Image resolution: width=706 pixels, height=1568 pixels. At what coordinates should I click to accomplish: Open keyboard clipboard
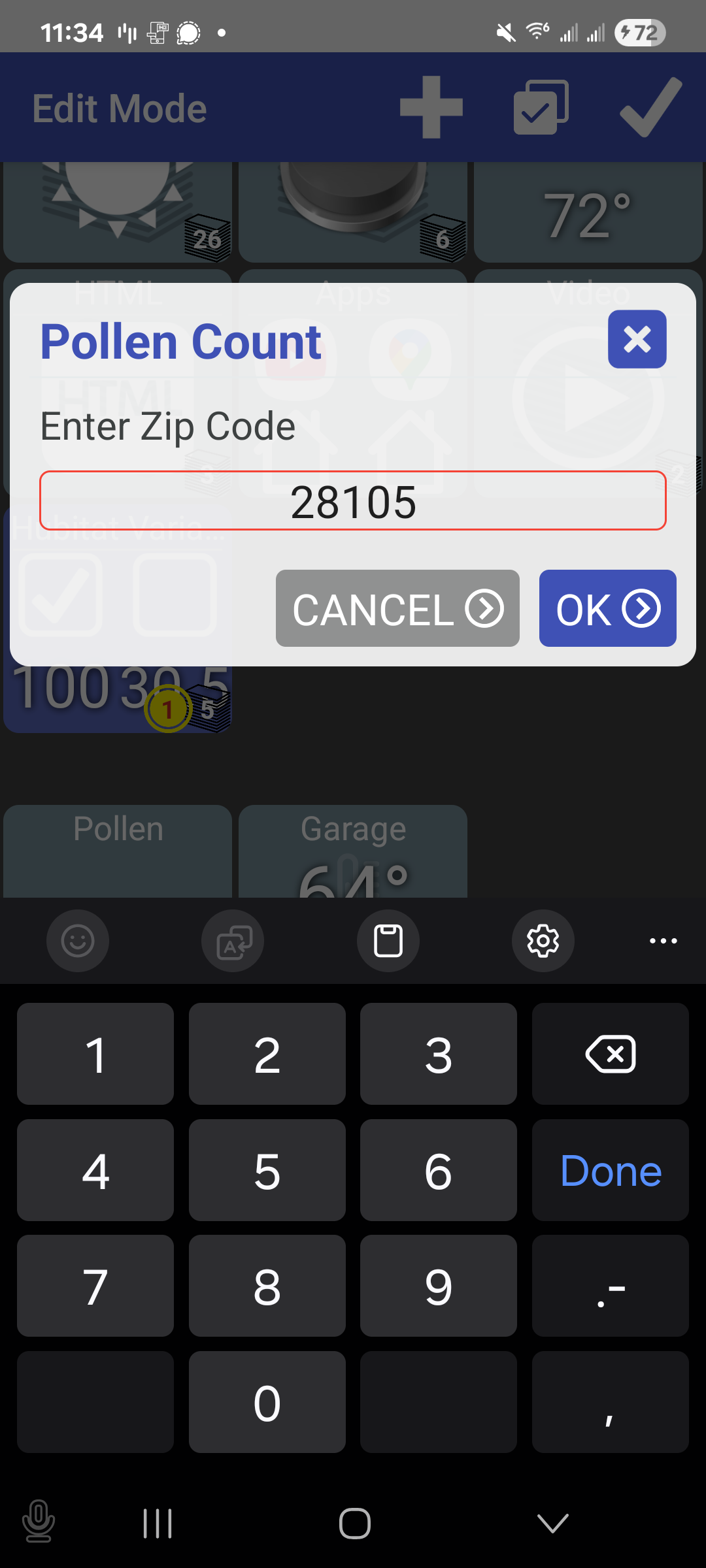click(388, 941)
